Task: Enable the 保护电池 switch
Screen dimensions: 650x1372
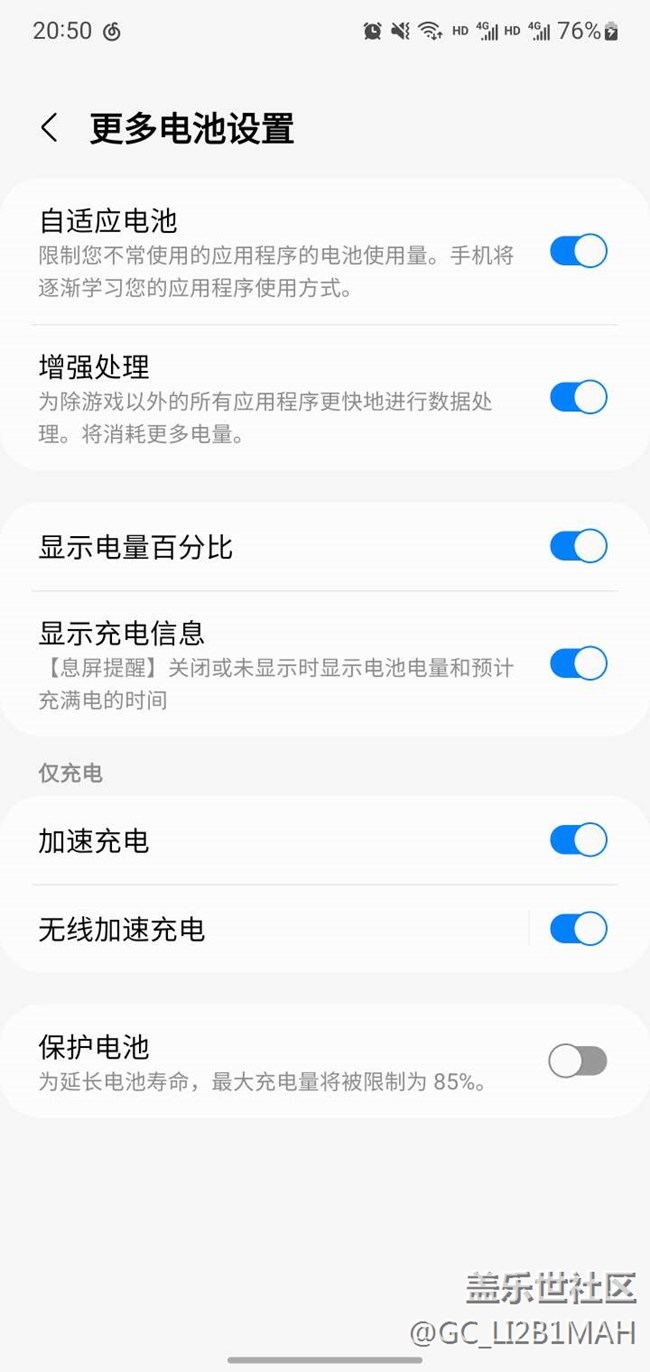Action: click(578, 1061)
